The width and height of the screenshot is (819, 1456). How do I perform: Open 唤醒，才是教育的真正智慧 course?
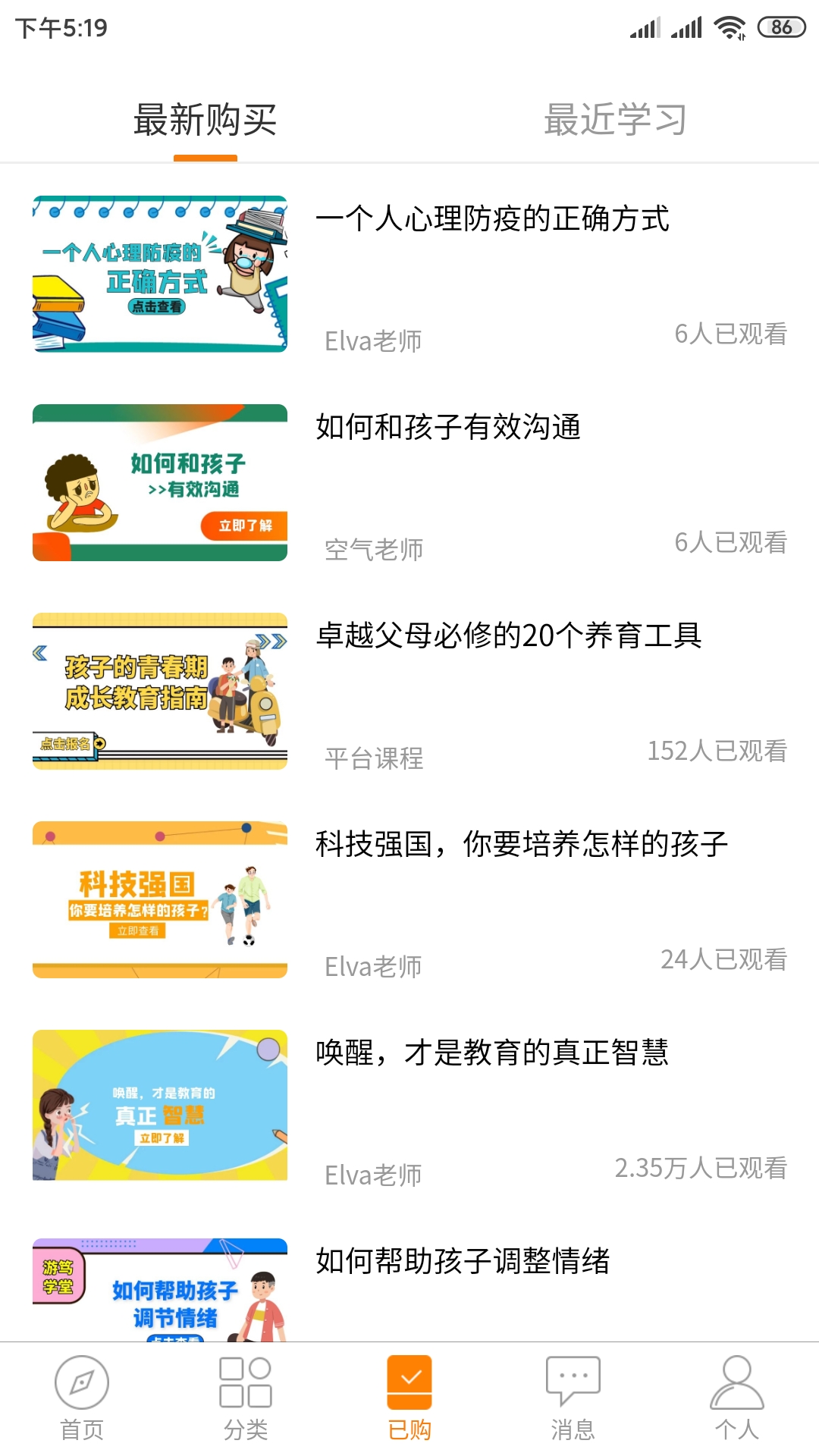(x=492, y=1053)
